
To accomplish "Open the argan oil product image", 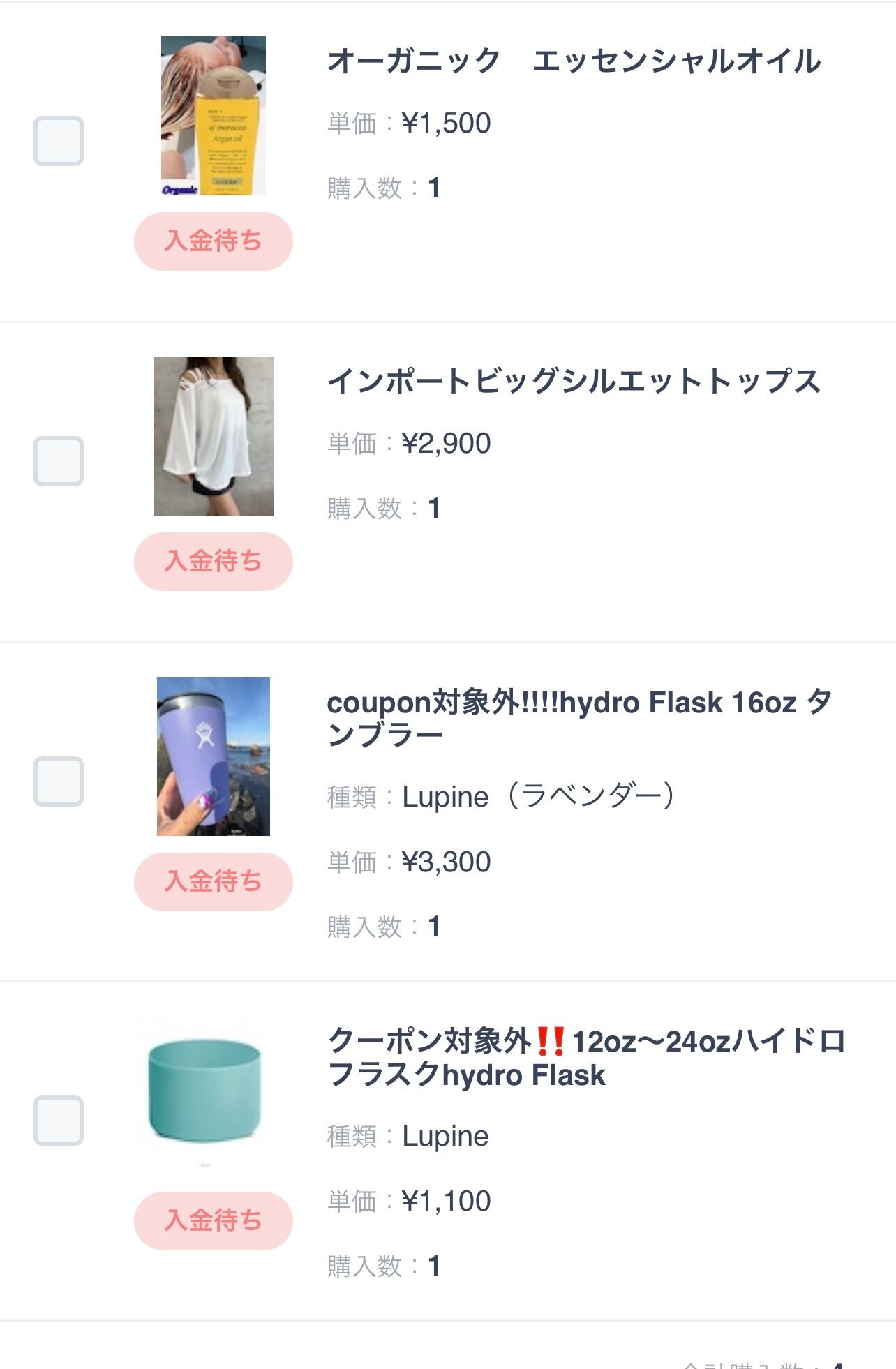I will [x=214, y=116].
